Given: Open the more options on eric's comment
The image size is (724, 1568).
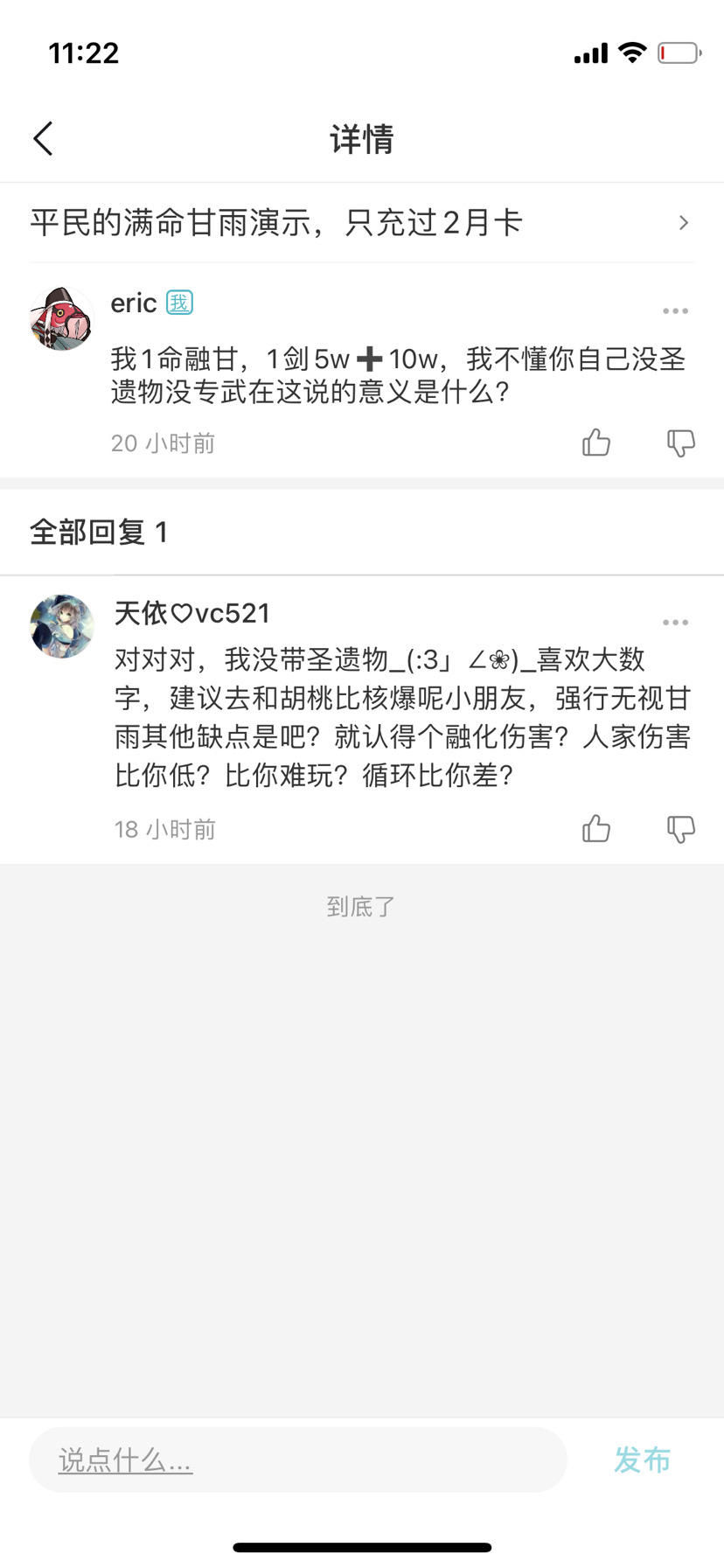Looking at the screenshot, I should [x=675, y=311].
